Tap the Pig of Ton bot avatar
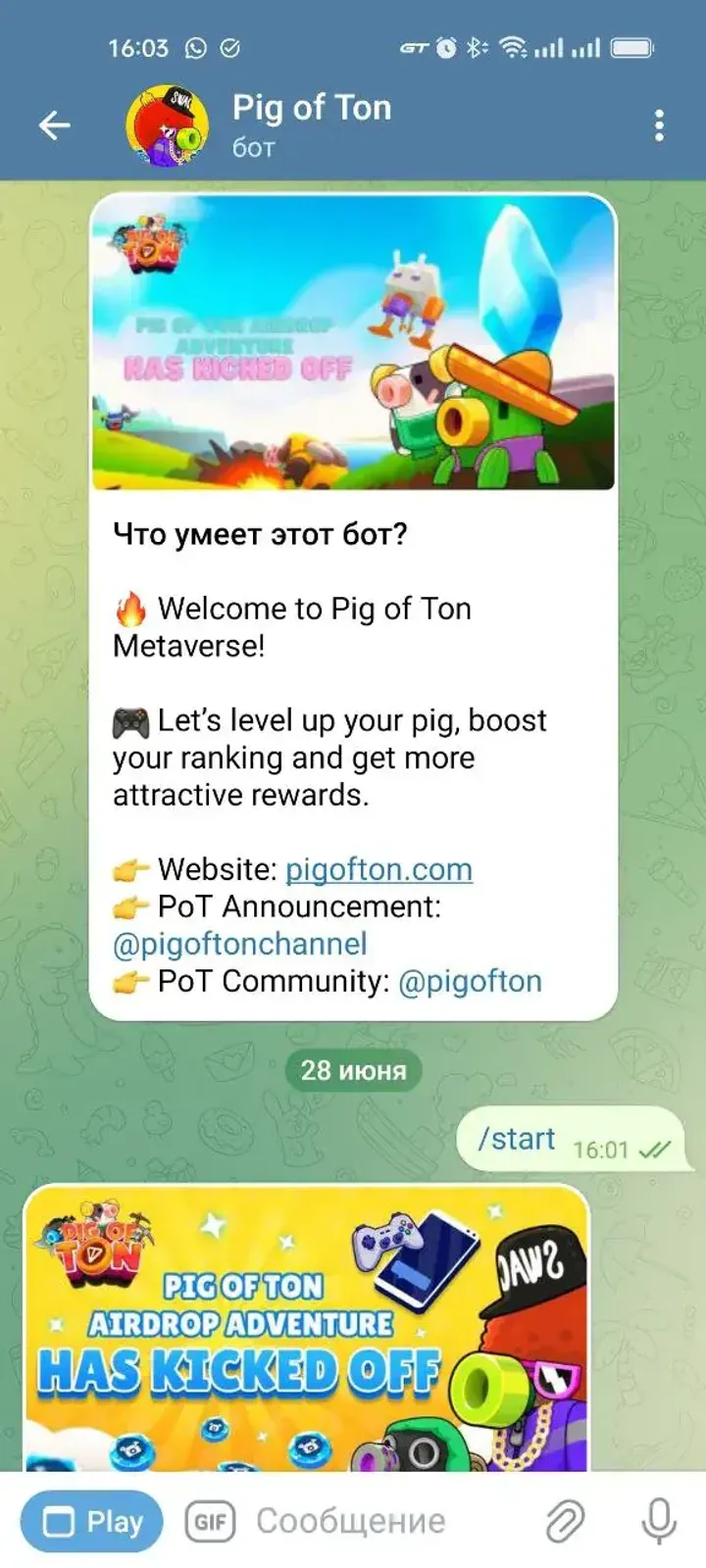The image size is (706, 1568). coord(169,123)
